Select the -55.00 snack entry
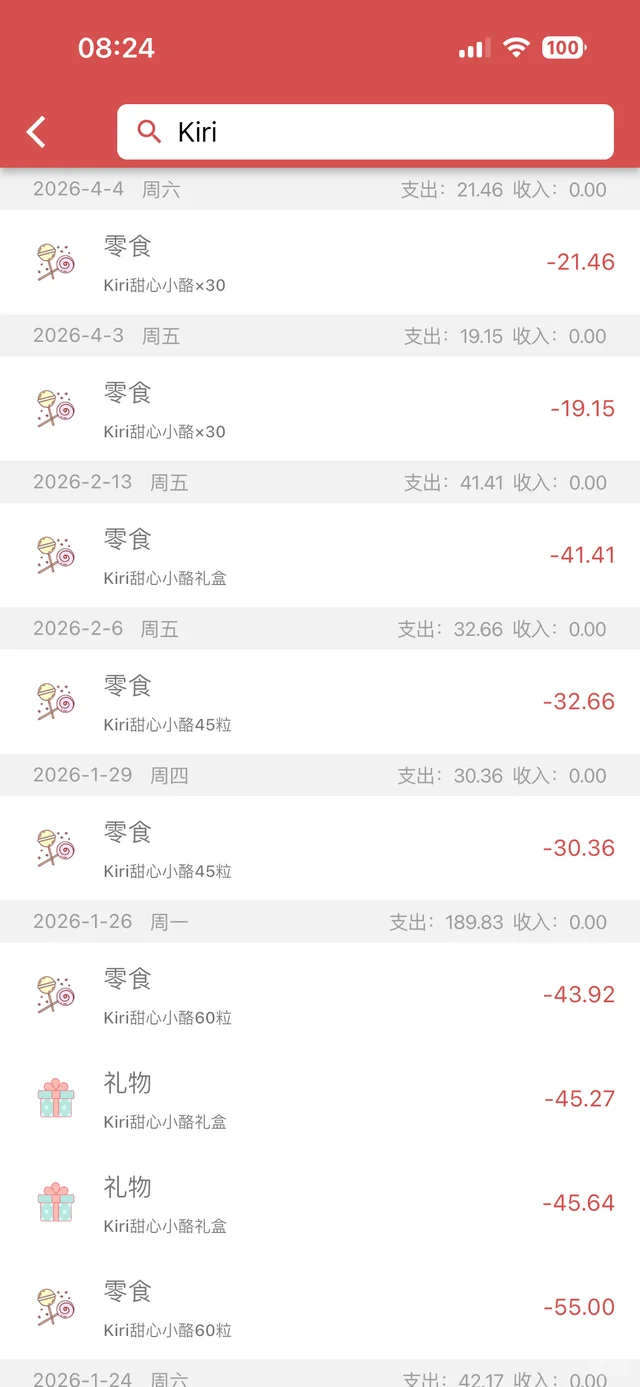 tap(320, 1307)
